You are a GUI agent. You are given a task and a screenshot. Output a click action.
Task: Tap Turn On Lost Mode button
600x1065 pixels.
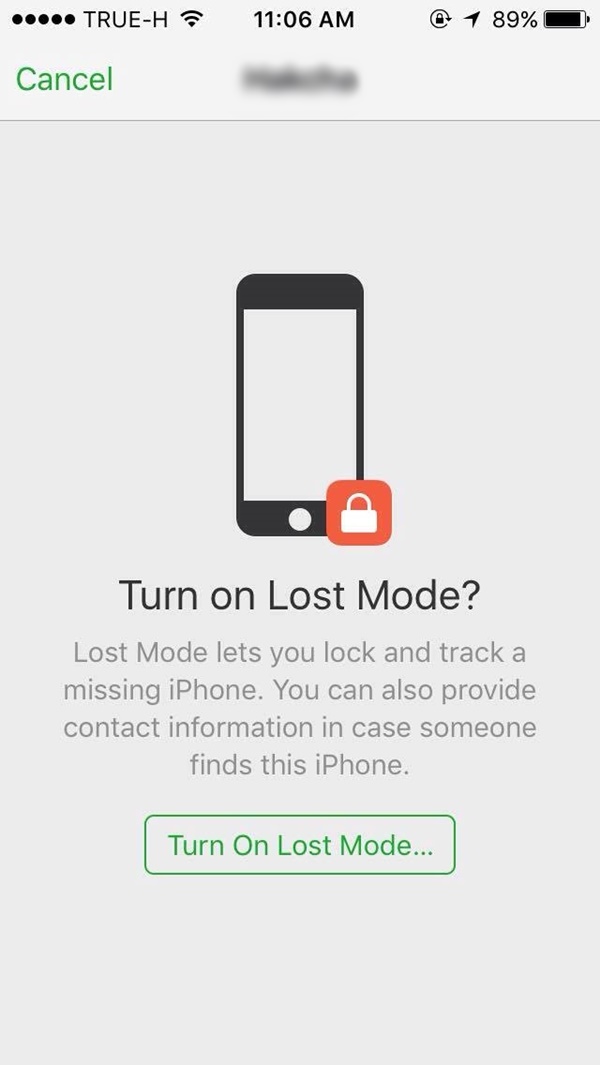coord(300,845)
